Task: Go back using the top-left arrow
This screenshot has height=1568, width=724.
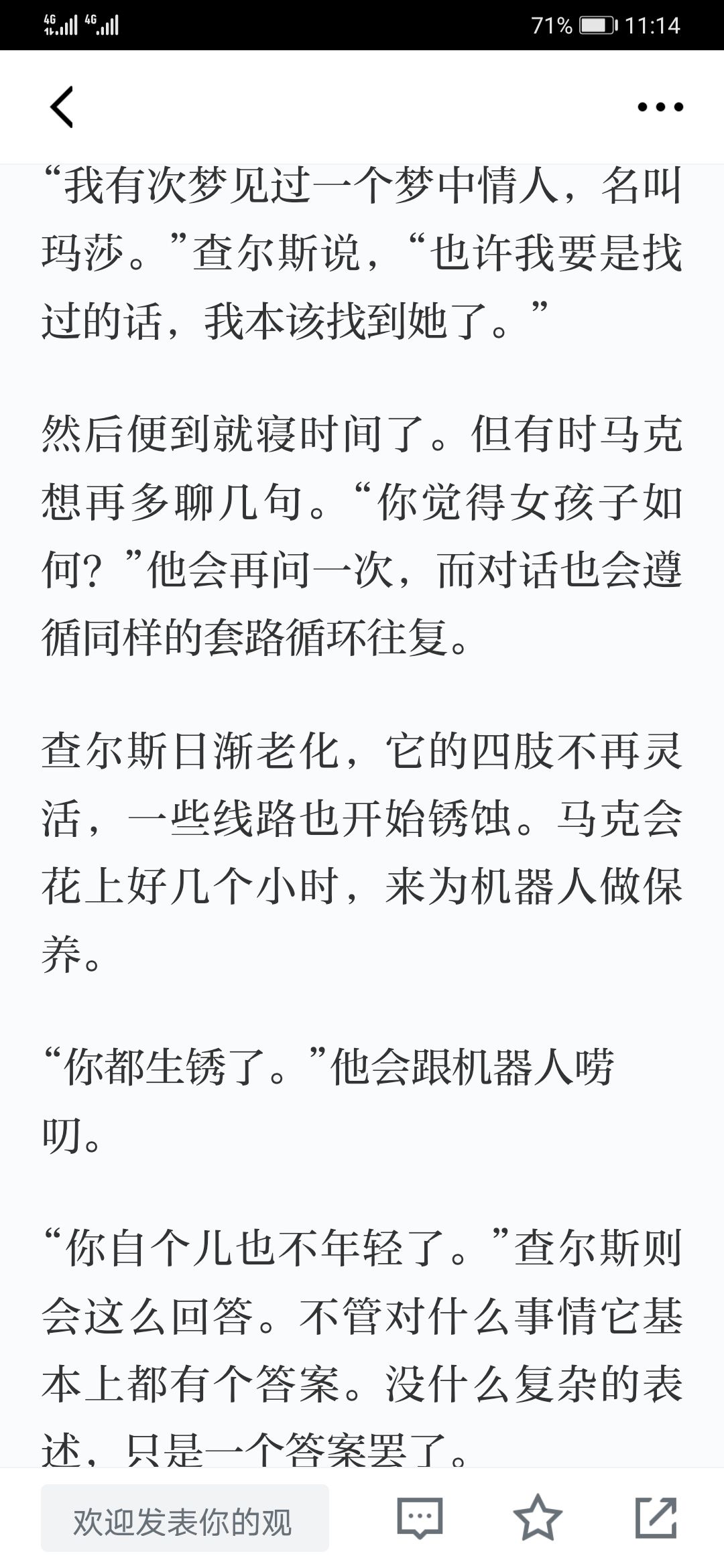Action: [62, 107]
